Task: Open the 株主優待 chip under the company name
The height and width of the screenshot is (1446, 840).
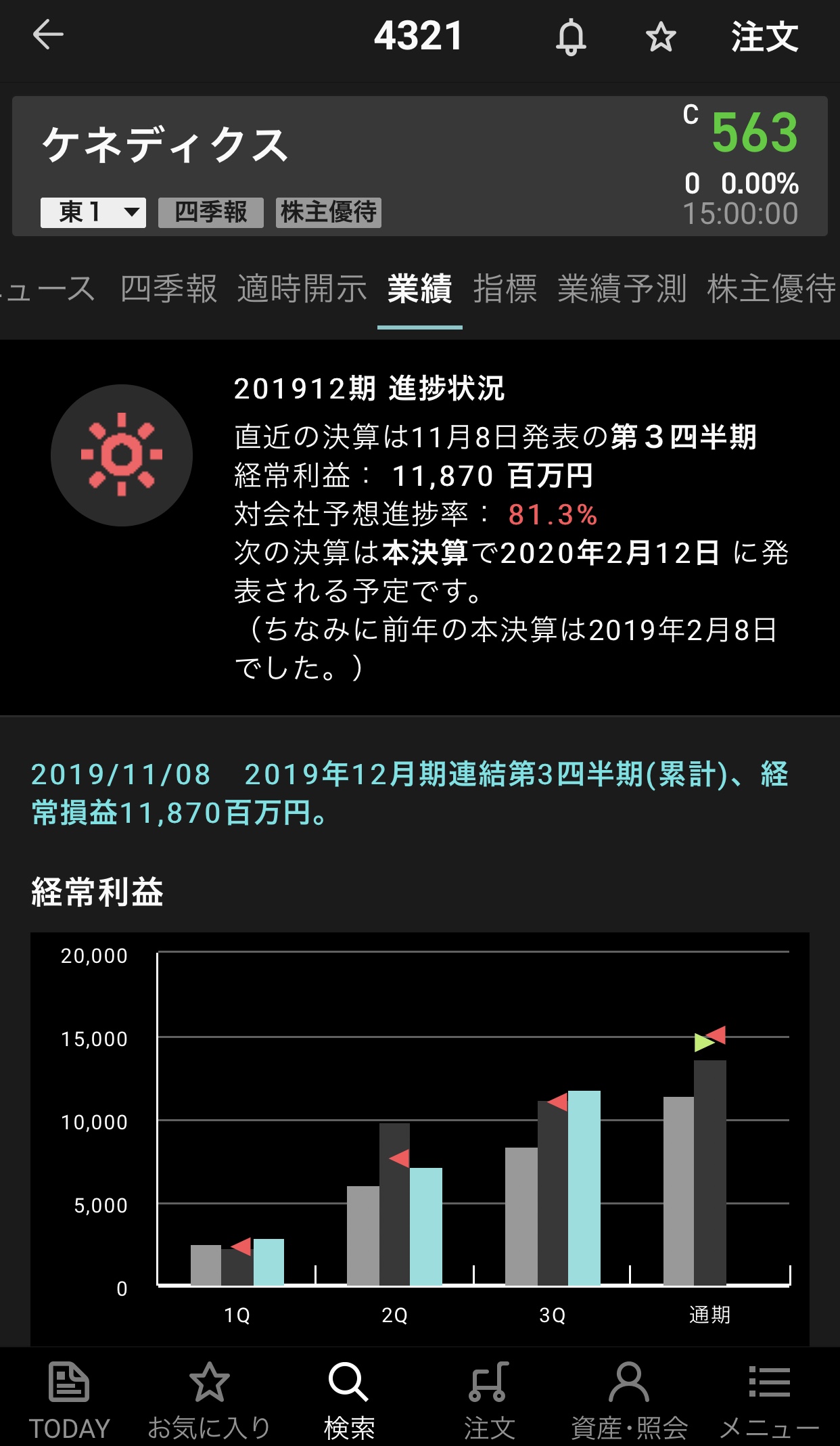Action: 329,212
